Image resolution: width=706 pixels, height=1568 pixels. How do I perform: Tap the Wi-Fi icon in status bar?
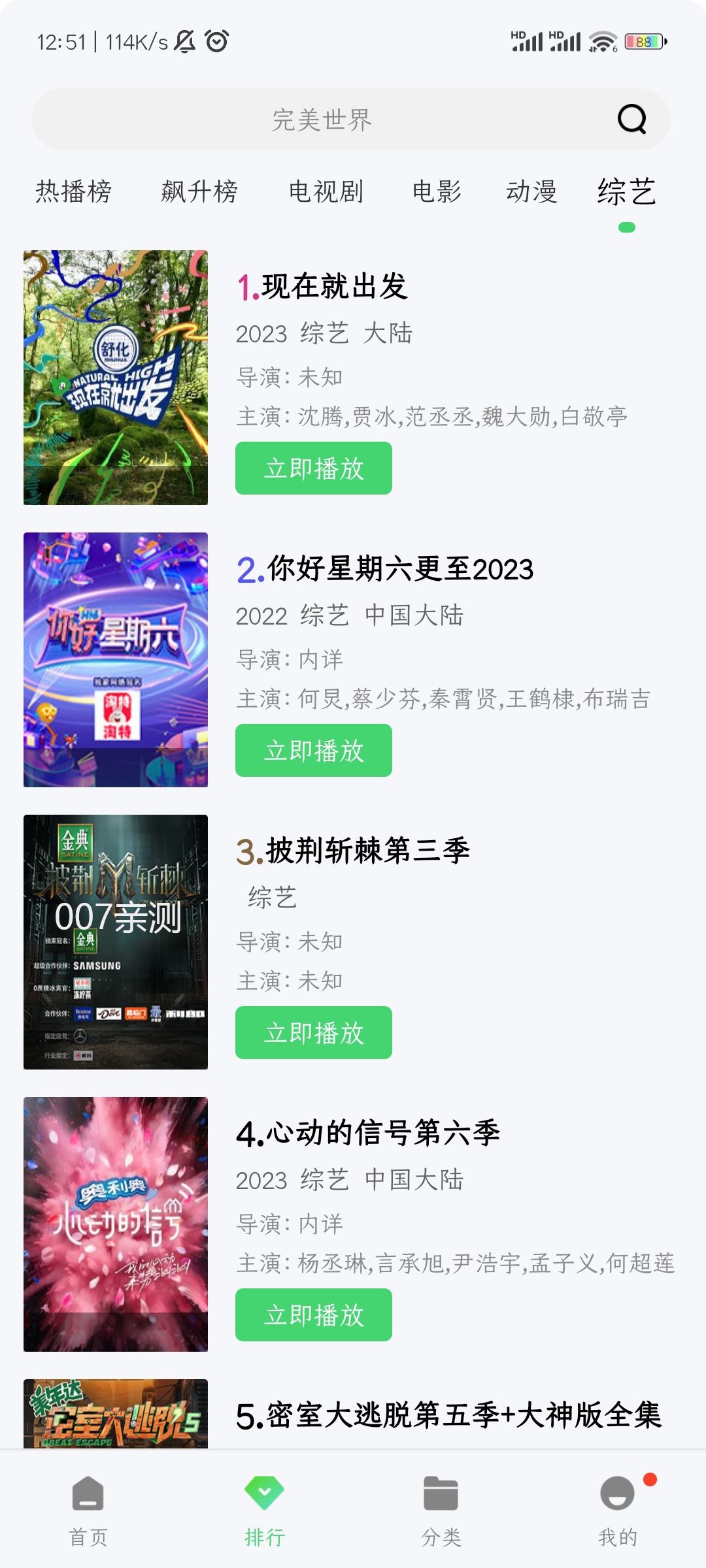tap(602, 41)
